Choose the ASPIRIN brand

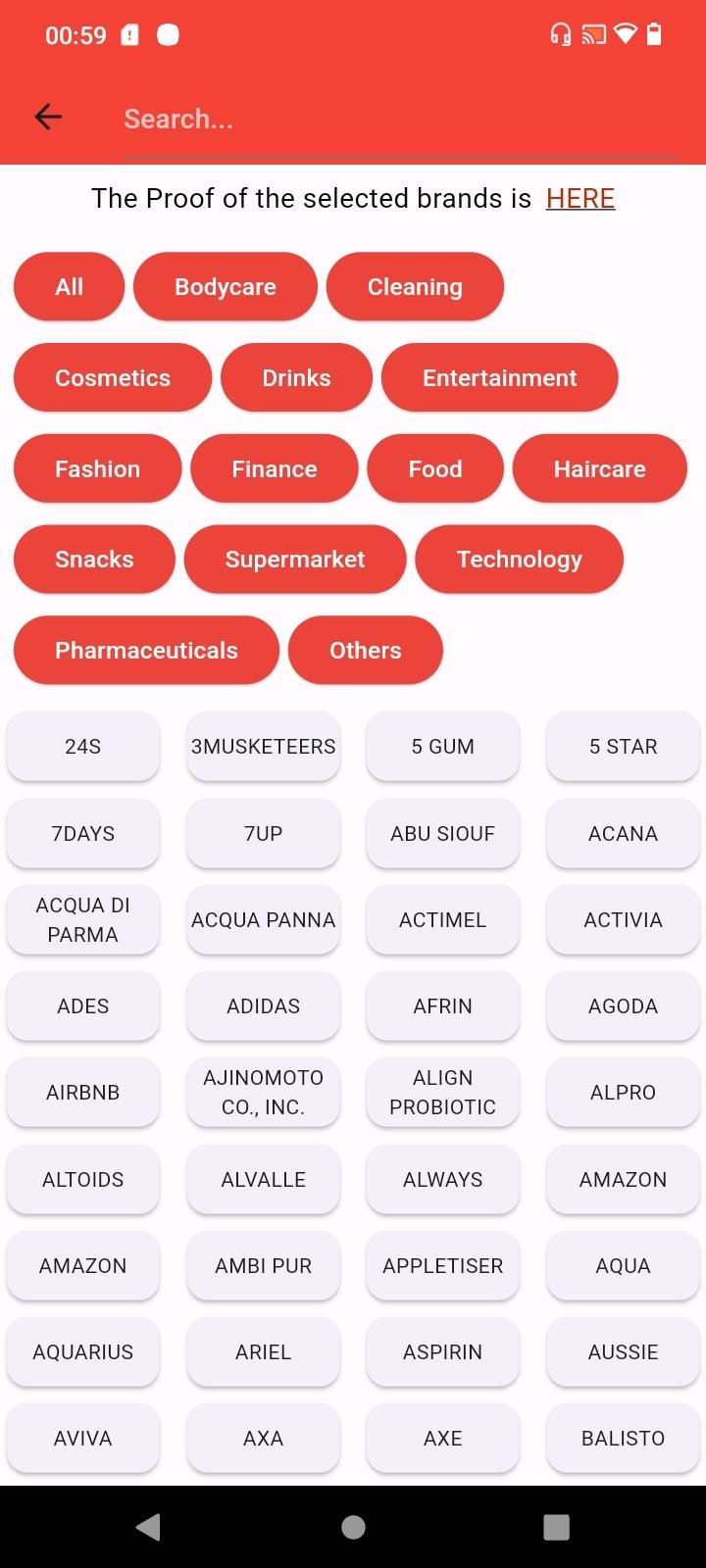(442, 1352)
